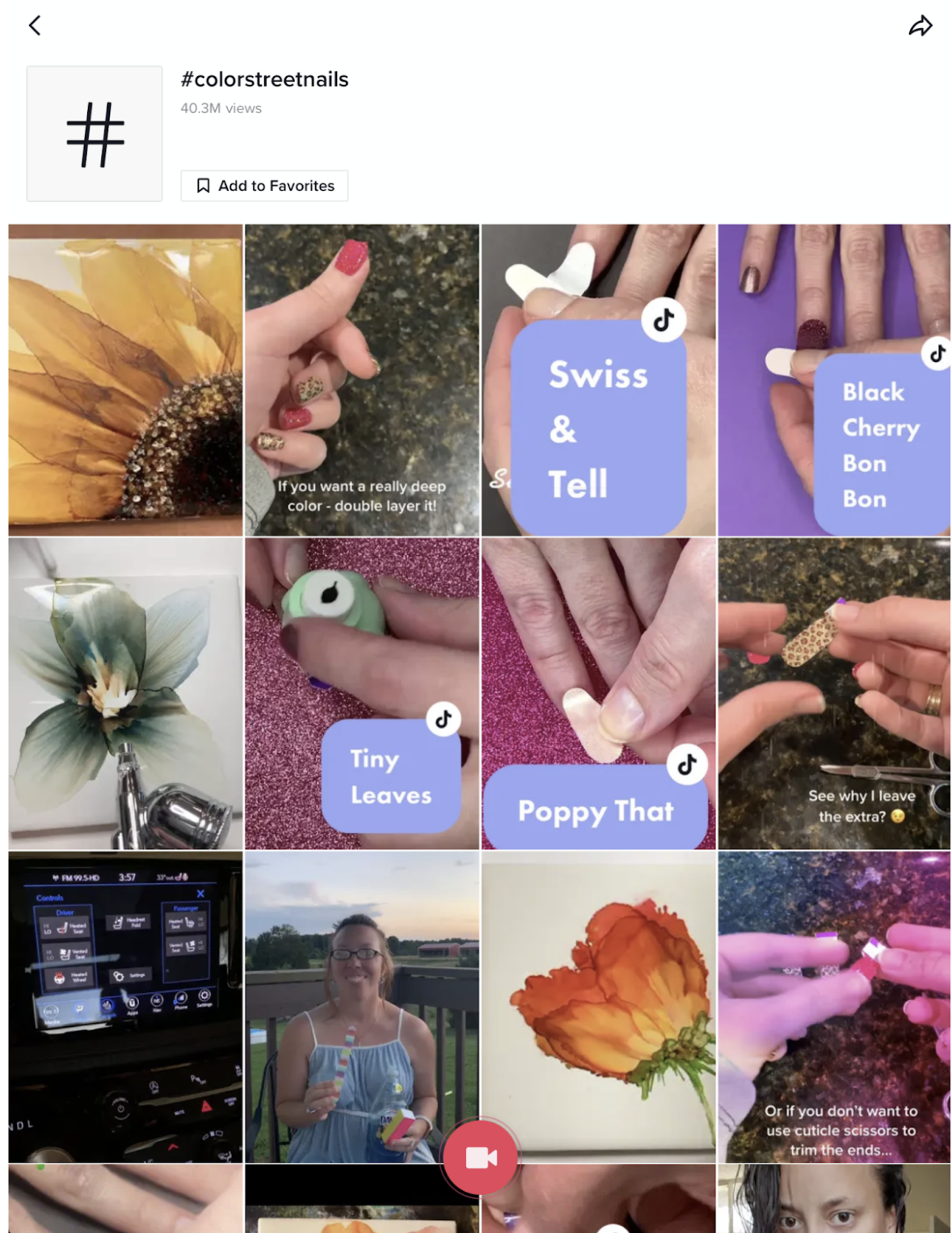Open the blue-green flower painting video
Viewport: 952px width, 1233px height.
click(x=125, y=693)
